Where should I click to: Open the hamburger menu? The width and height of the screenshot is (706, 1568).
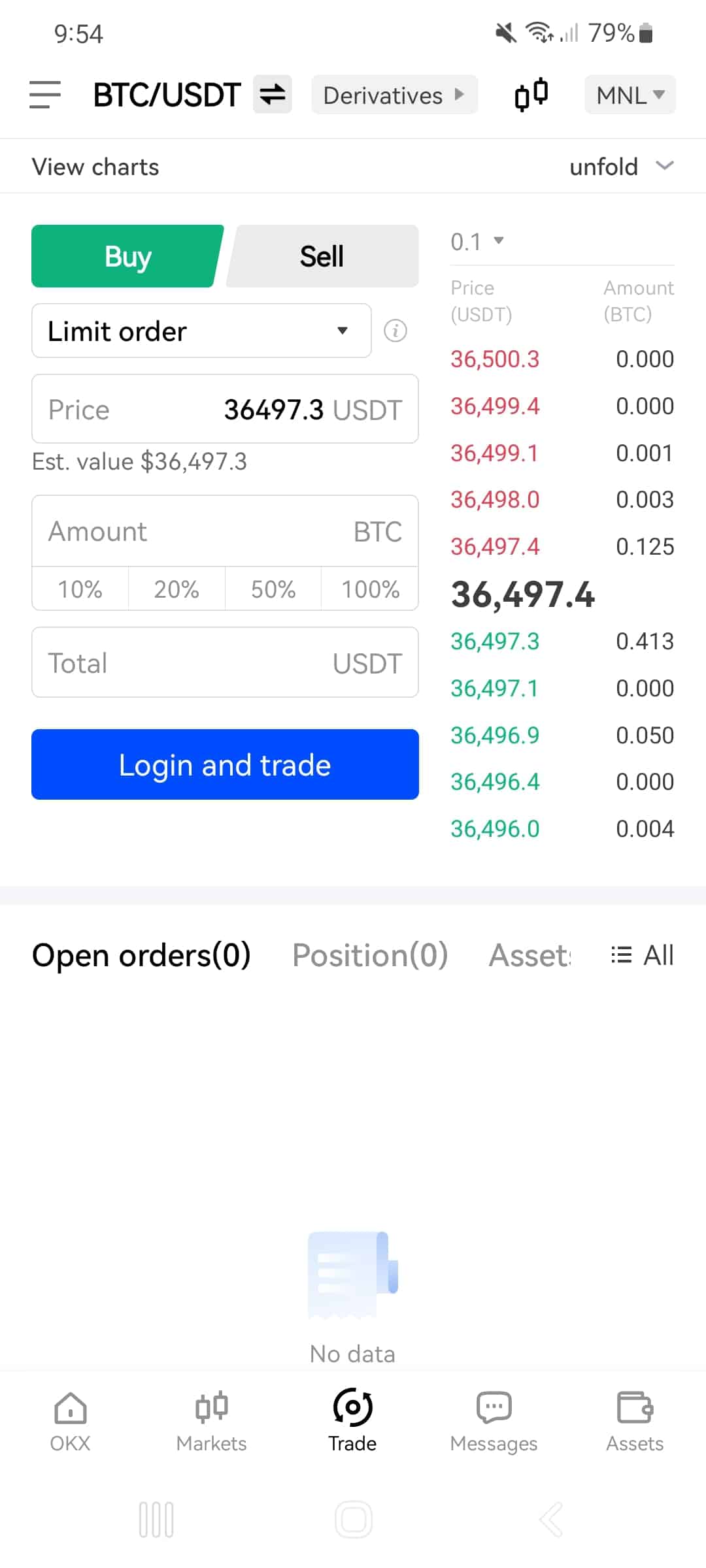point(45,95)
